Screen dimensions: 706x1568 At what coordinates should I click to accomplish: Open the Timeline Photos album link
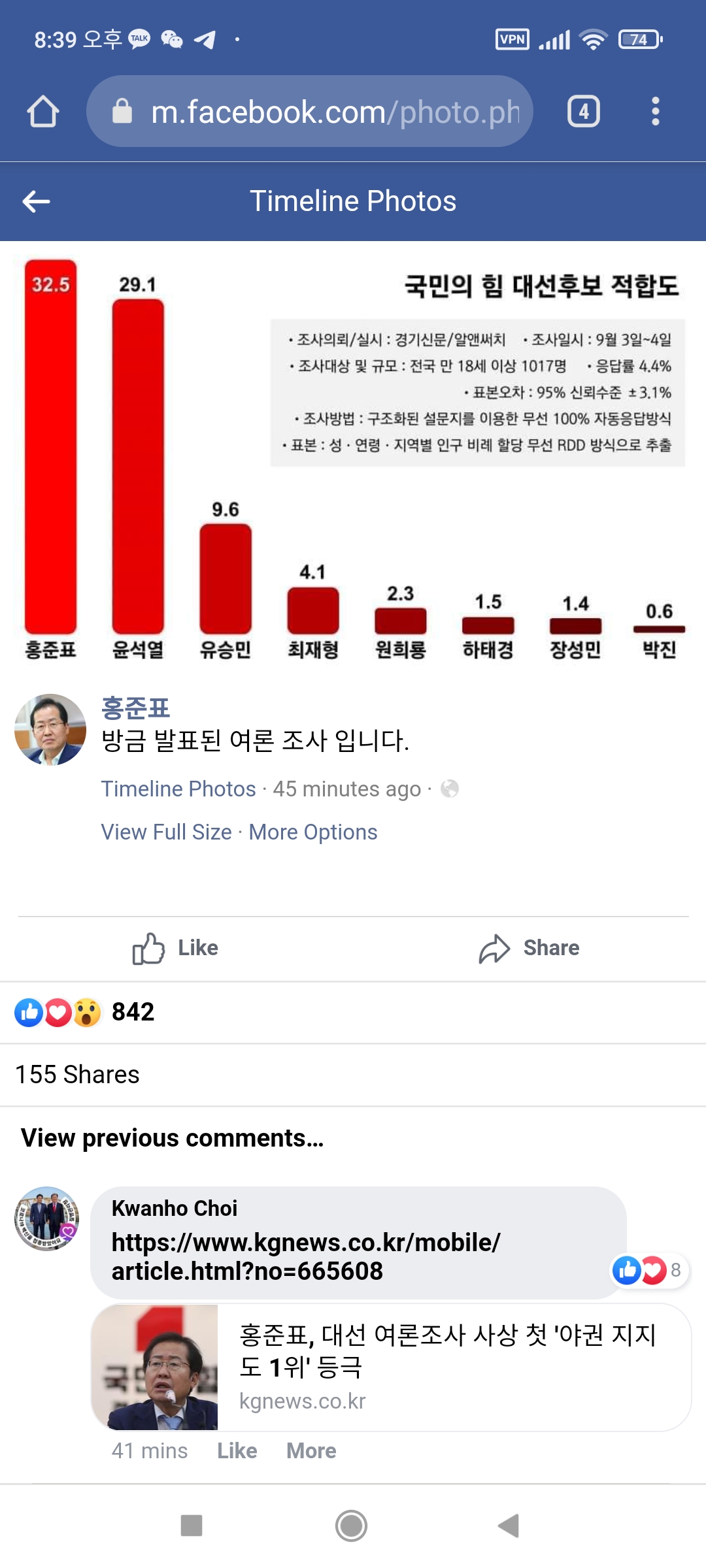[x=178, y=789]
